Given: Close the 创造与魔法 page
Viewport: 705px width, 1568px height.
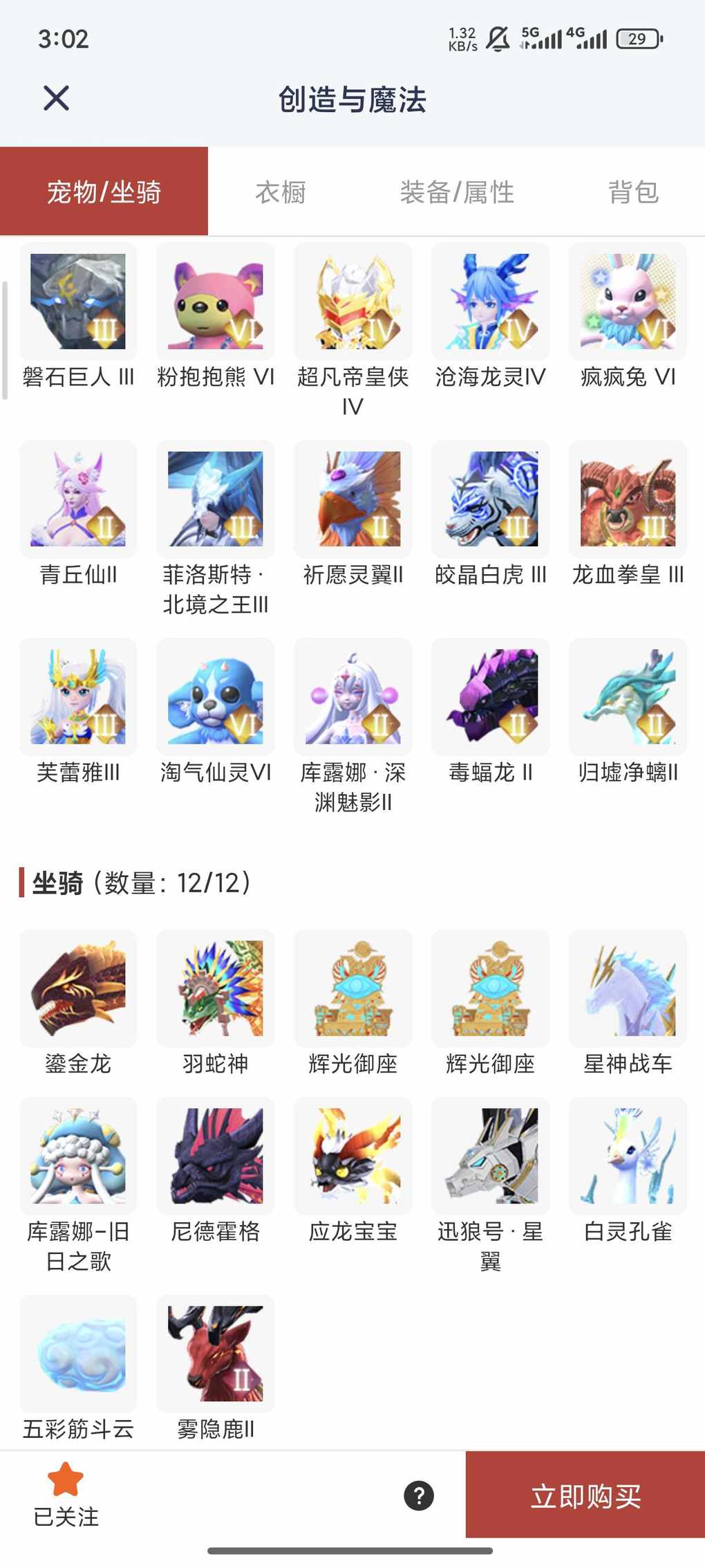Looking at the screenshot, I should [x=56, y=98].
